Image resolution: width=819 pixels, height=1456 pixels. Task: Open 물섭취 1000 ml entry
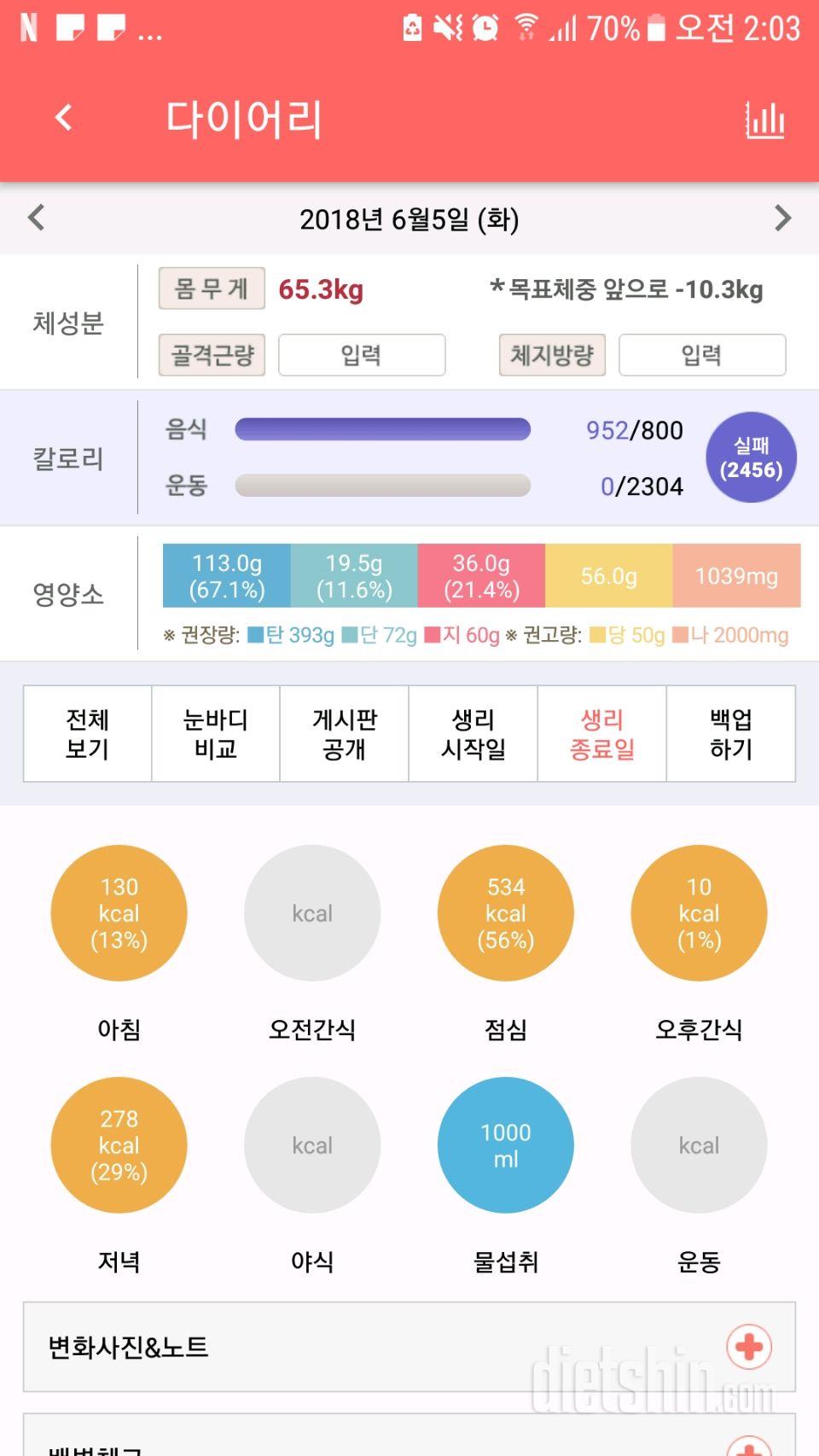(506, 1145)
